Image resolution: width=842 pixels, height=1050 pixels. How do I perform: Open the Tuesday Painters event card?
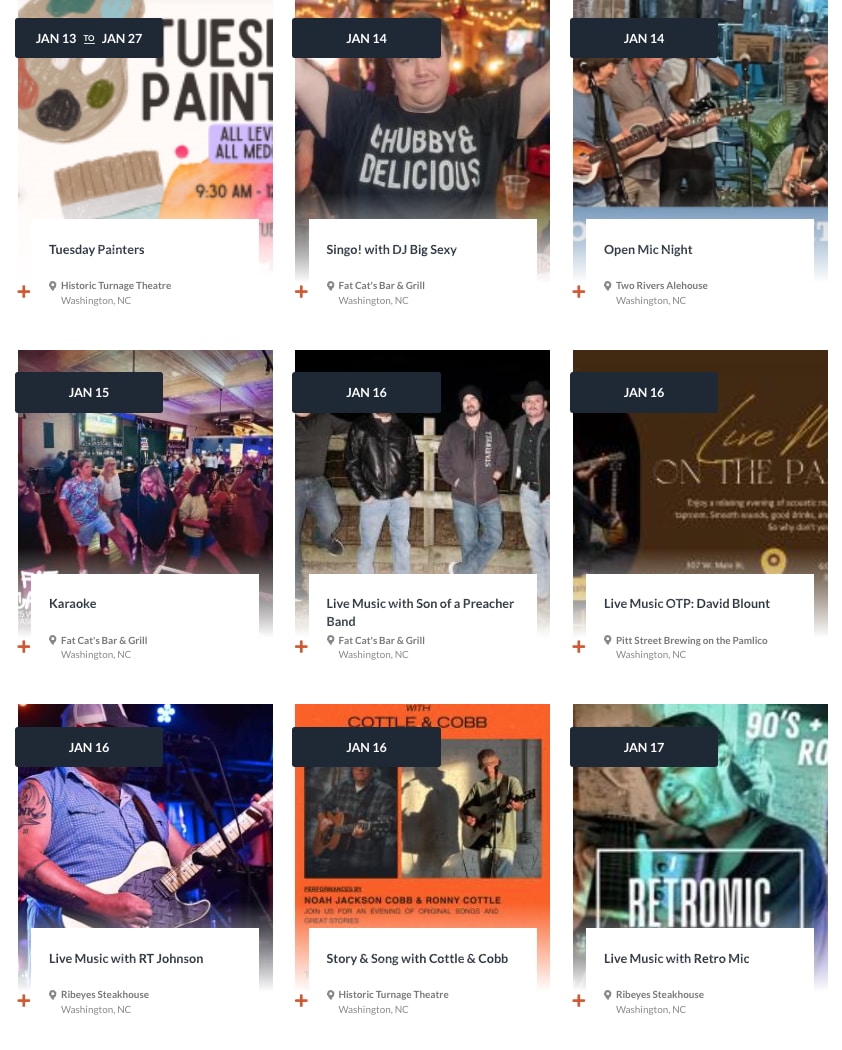point(97,250)
